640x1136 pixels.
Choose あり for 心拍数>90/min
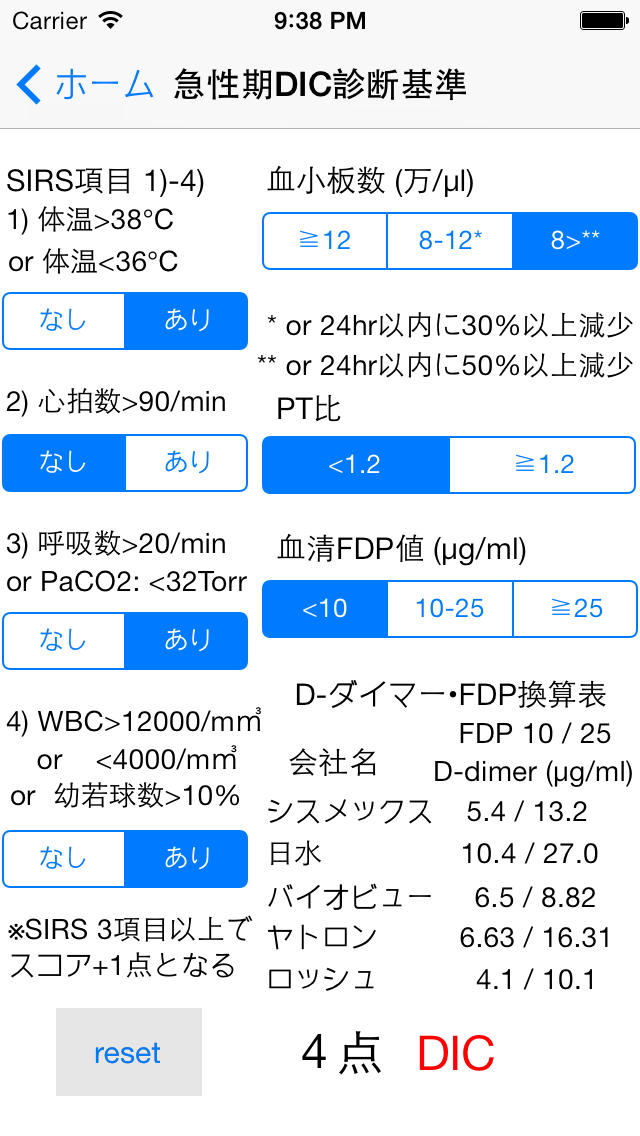[x=186, y=463]
